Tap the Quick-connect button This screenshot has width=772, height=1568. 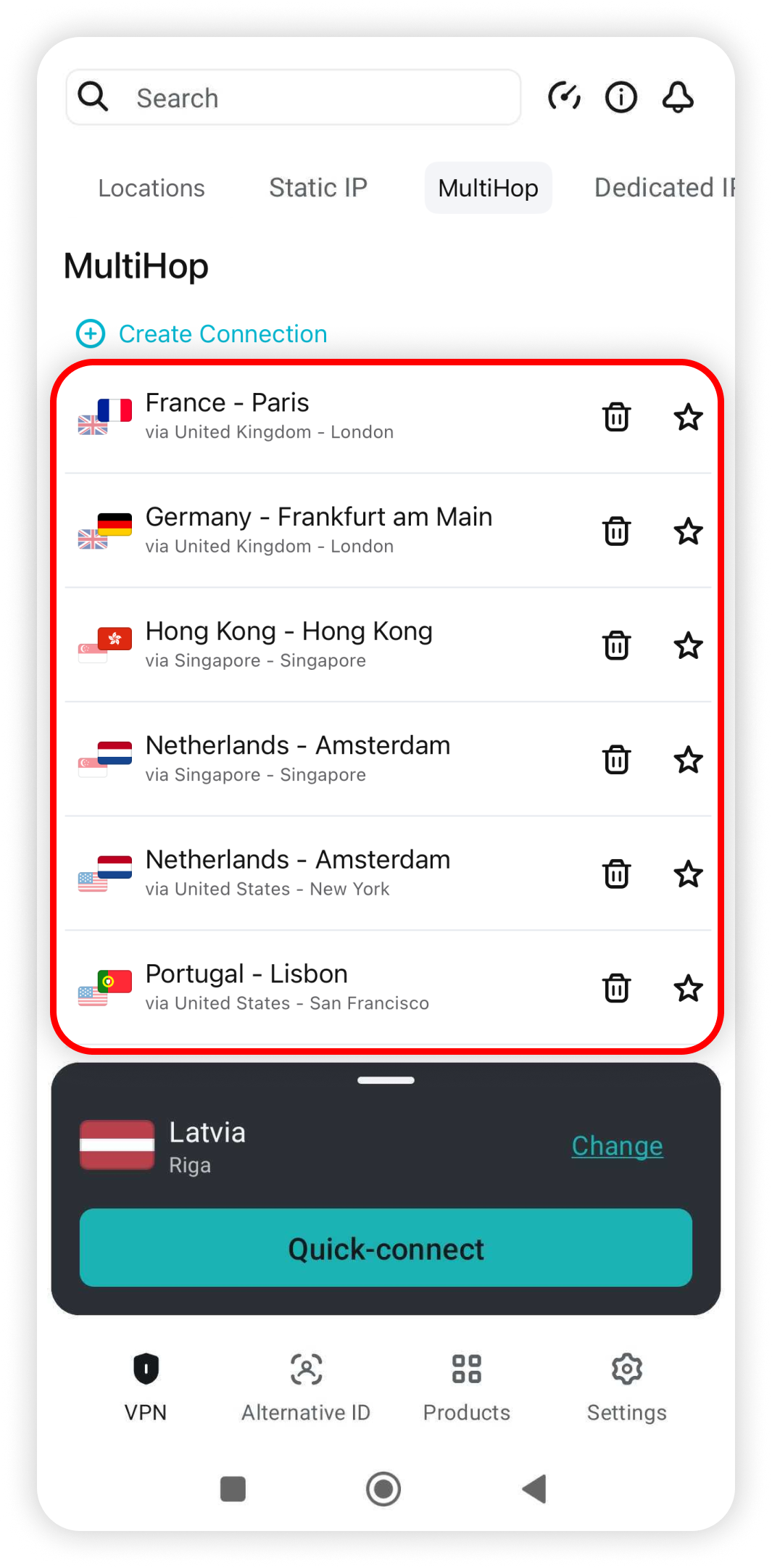[386, 1248]
